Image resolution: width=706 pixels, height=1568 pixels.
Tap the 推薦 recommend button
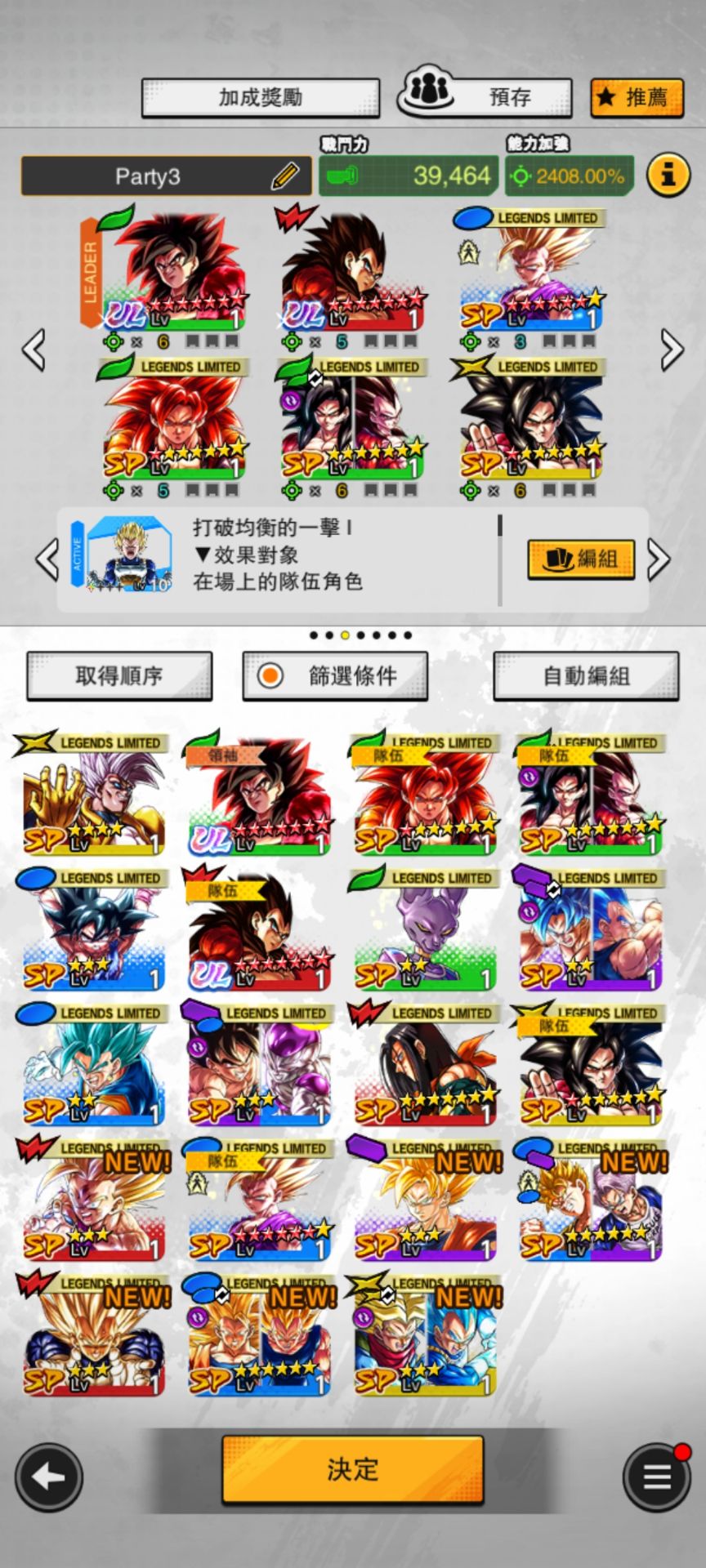637,98
